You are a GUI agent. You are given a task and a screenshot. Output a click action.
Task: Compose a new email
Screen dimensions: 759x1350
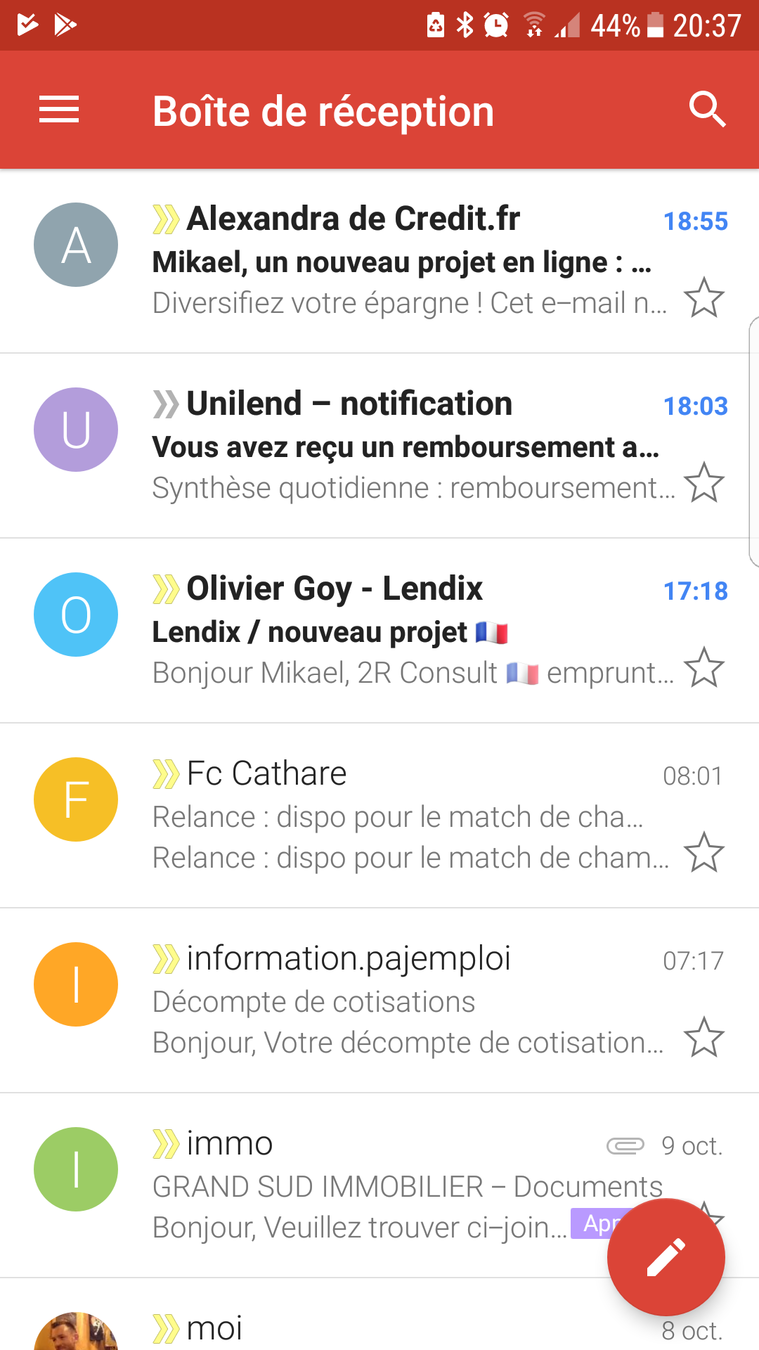tap(666, 1258)
